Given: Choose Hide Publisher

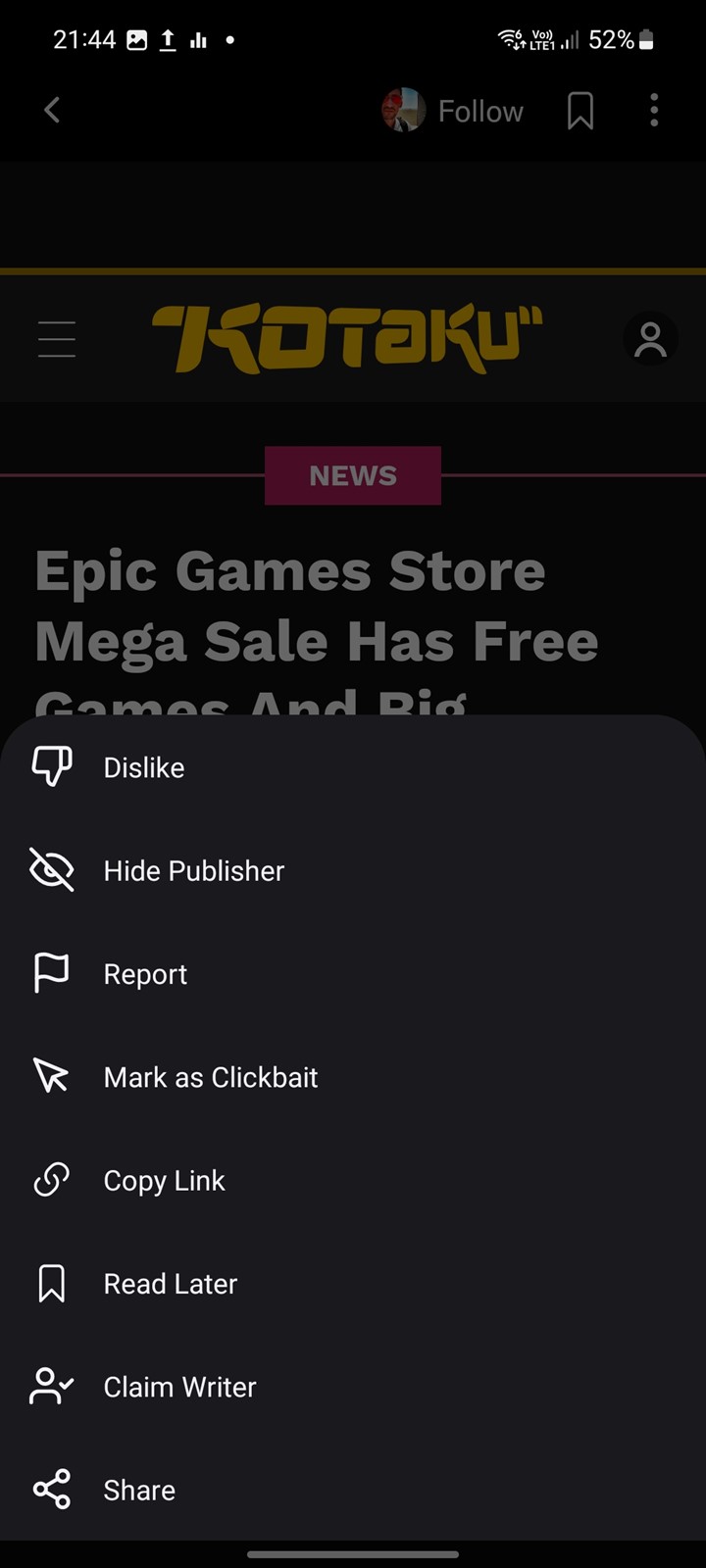Looking at the screenshot, I should [x=353, y=870].
